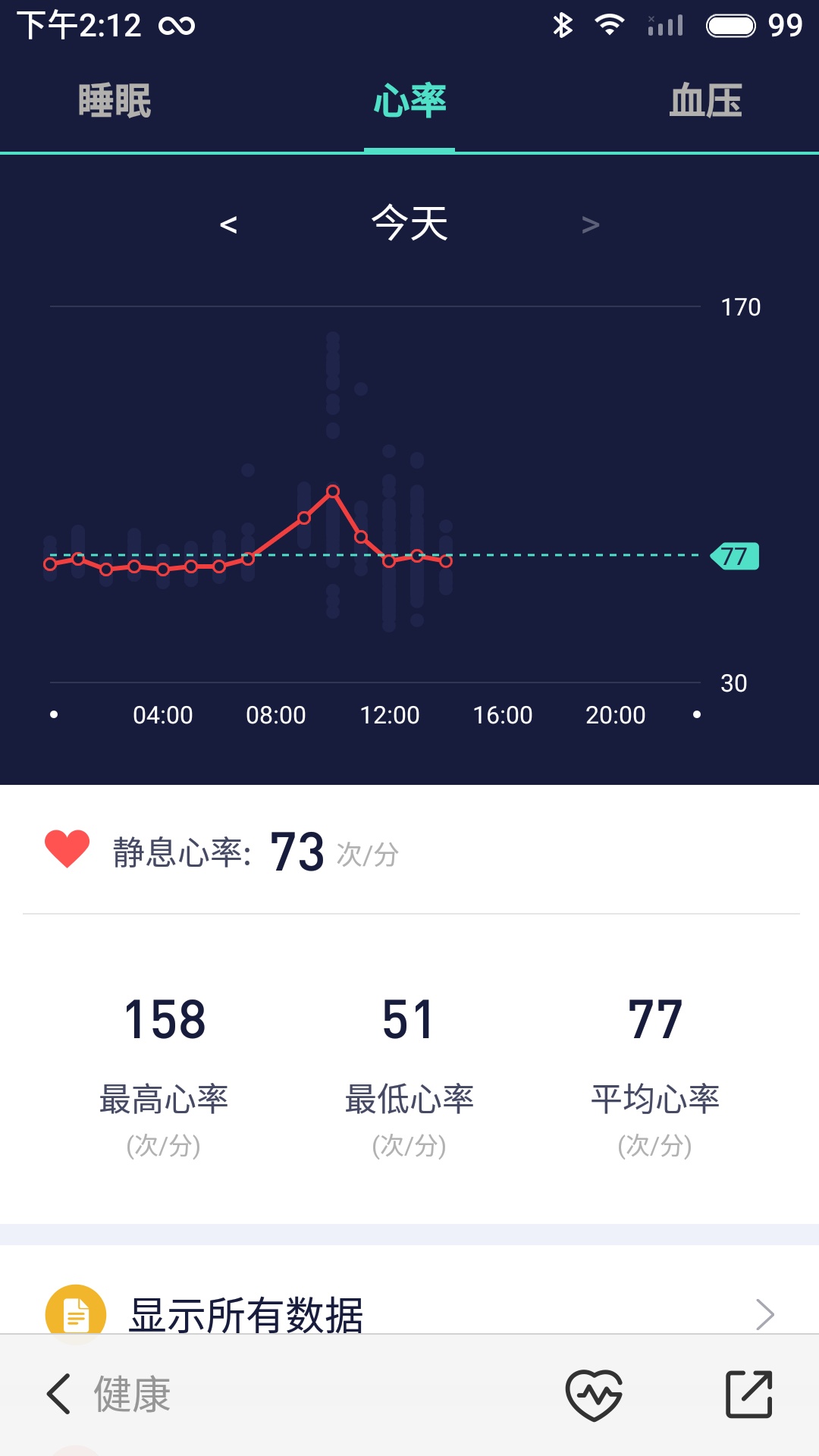Select the 心率 tab
This screenshot has height=1456, width=819.
[x=409, y=101]
